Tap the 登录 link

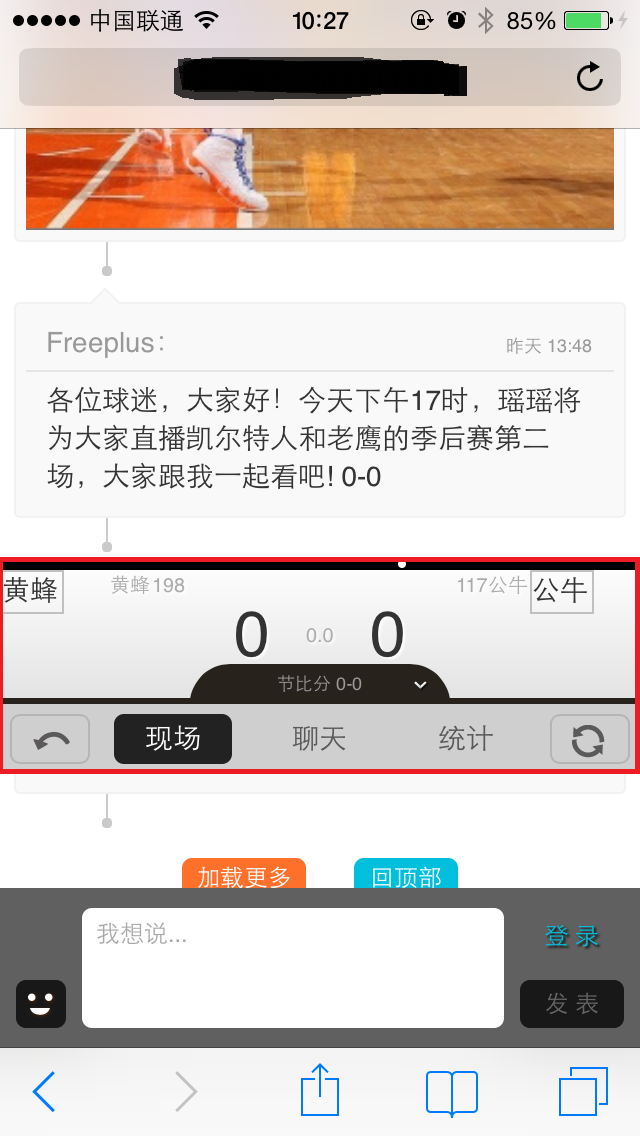pos(572,936)
